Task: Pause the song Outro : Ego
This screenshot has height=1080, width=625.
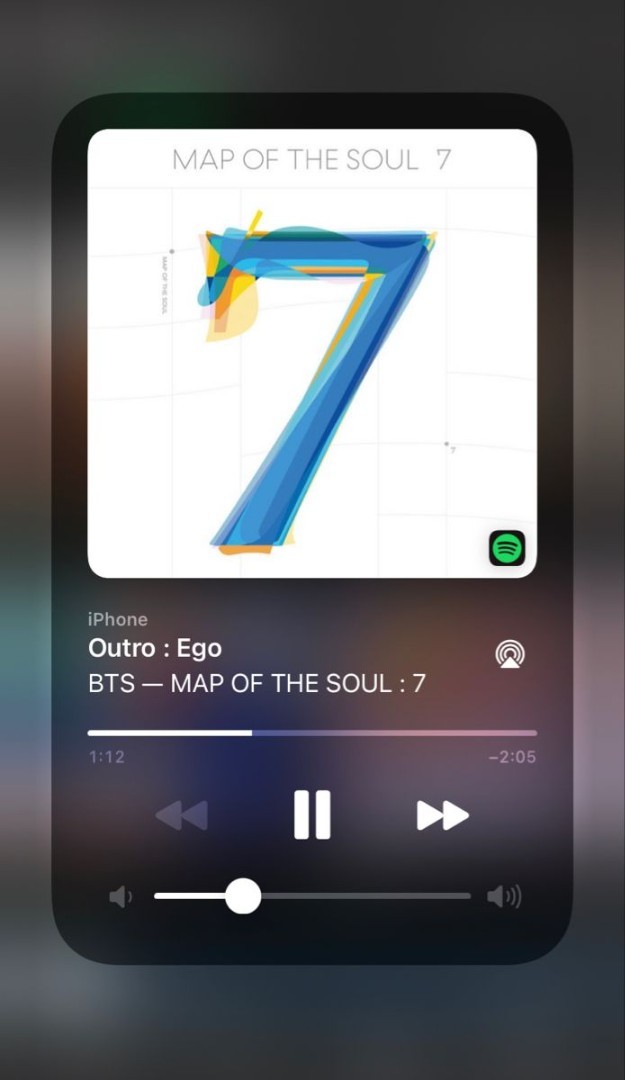Action: [312, 815]
